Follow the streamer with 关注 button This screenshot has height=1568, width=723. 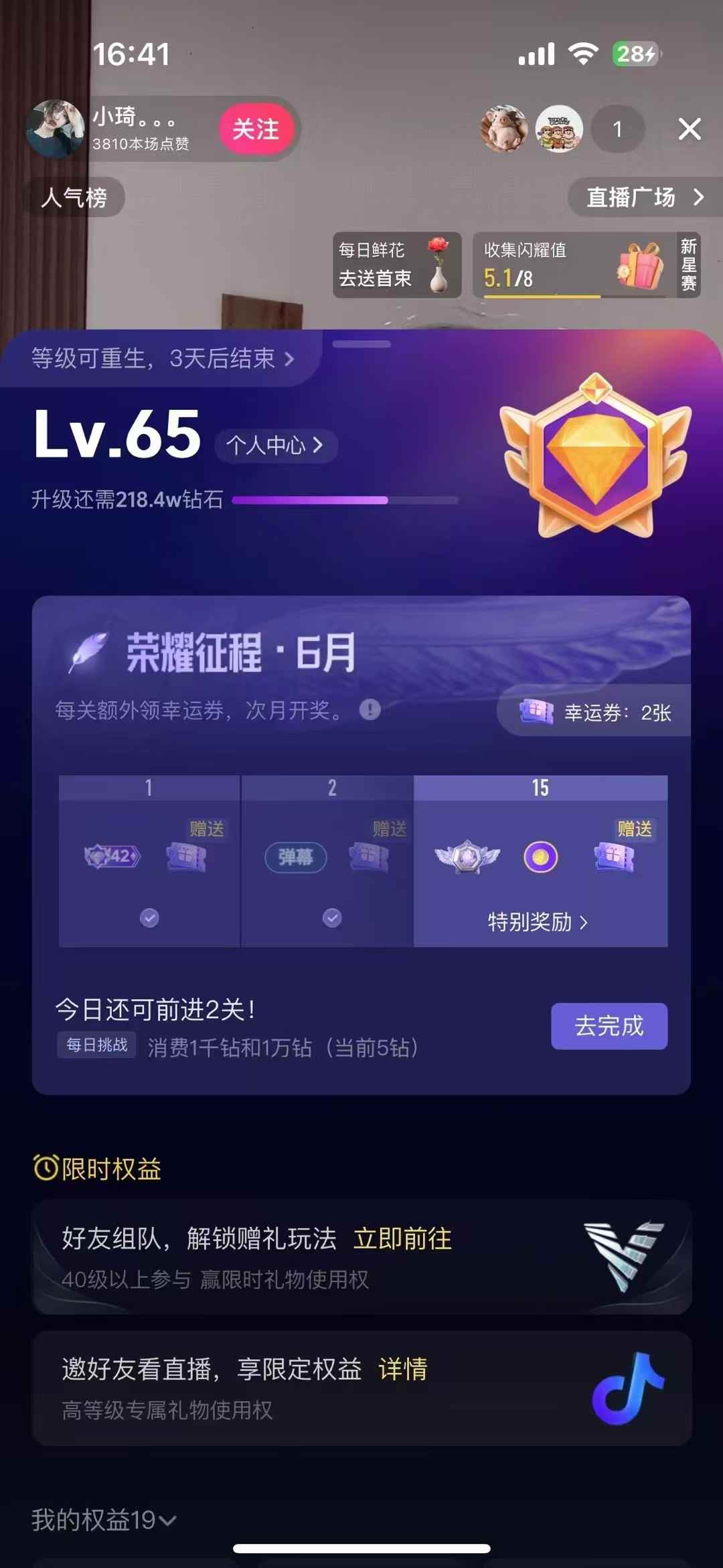pos(256,129)
